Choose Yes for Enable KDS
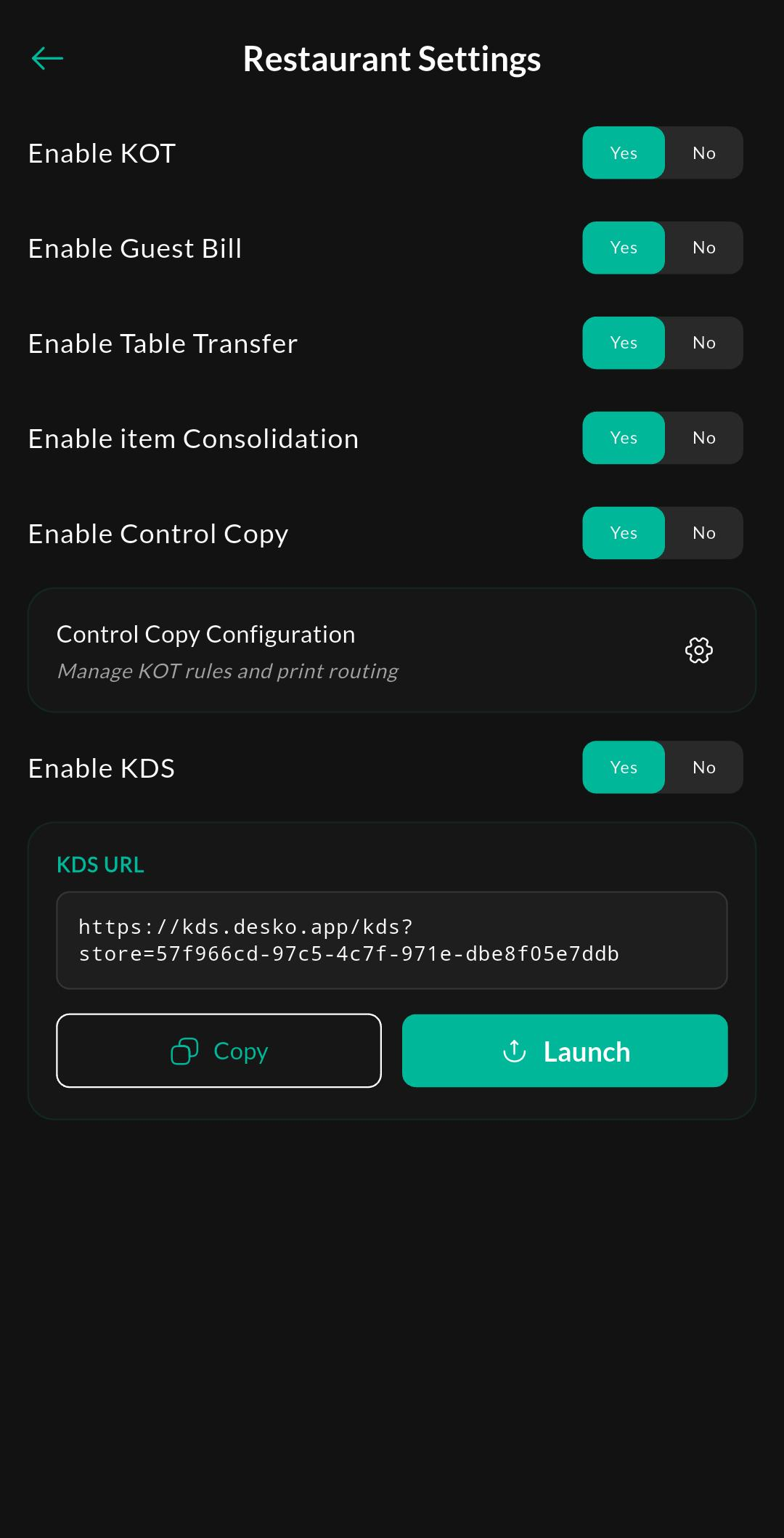The width and height of the screenshot is (784, 1538). tap(624, 768)
